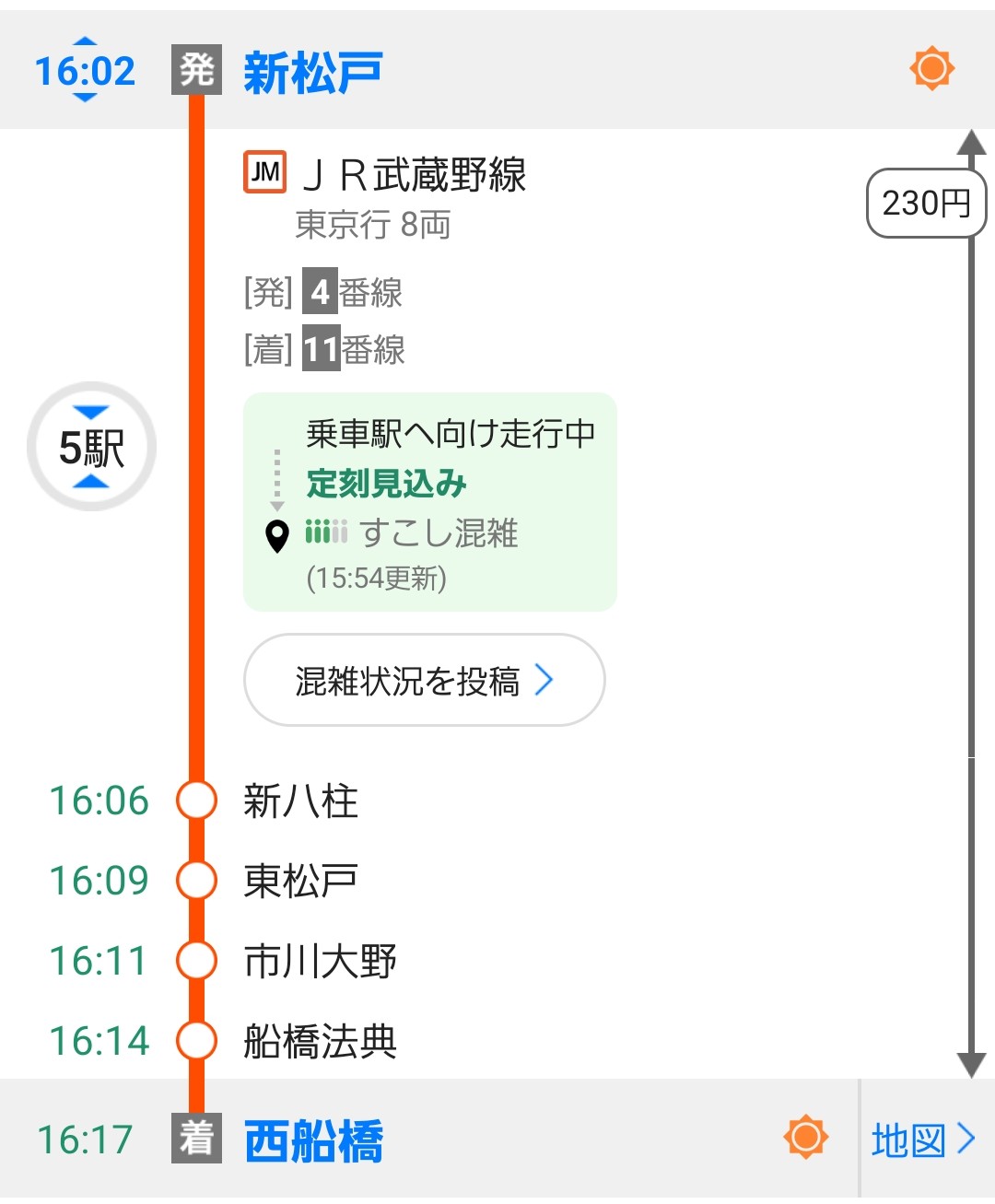The width and height of the screenshot is (995, 1204).
Task: Tap 混雑状況を投稿 button
Action: pos(424,681)
